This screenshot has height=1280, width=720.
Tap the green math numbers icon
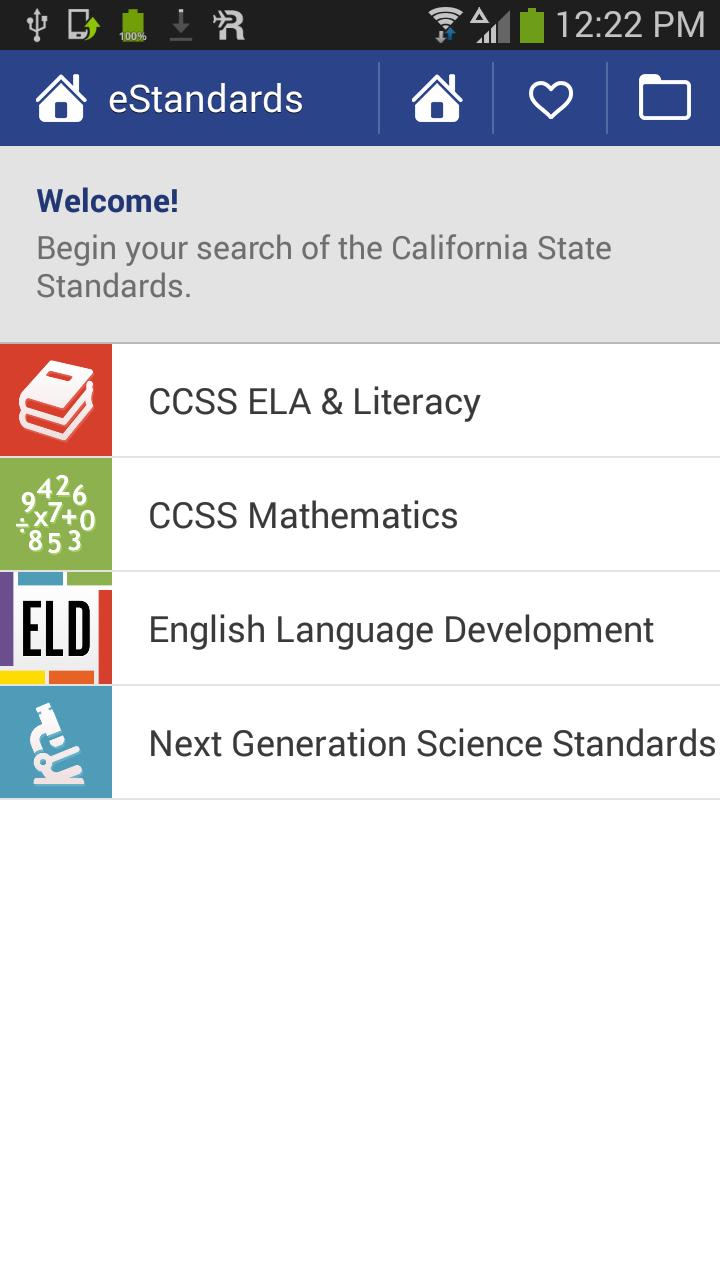(56, 514)
